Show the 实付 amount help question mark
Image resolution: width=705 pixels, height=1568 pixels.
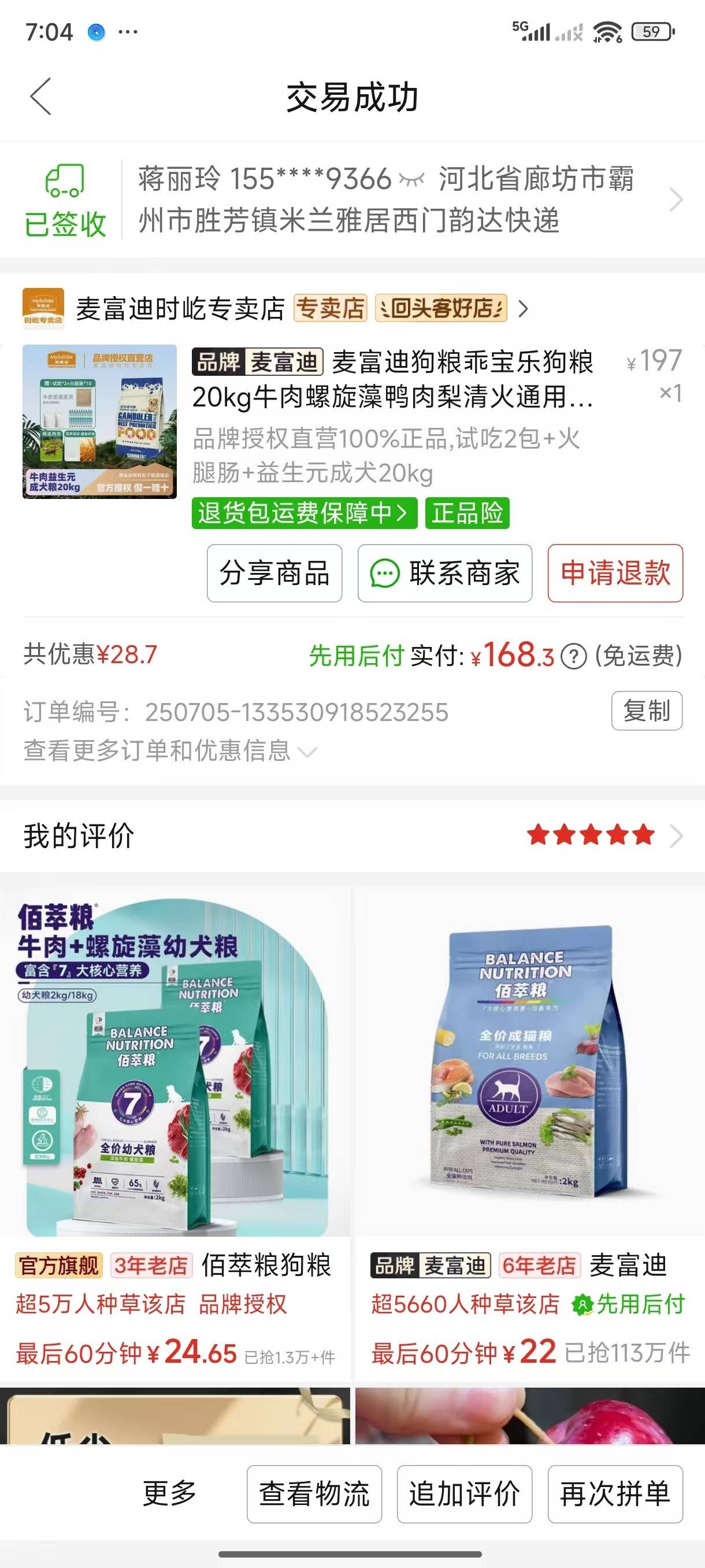click(x=573, y=656)
